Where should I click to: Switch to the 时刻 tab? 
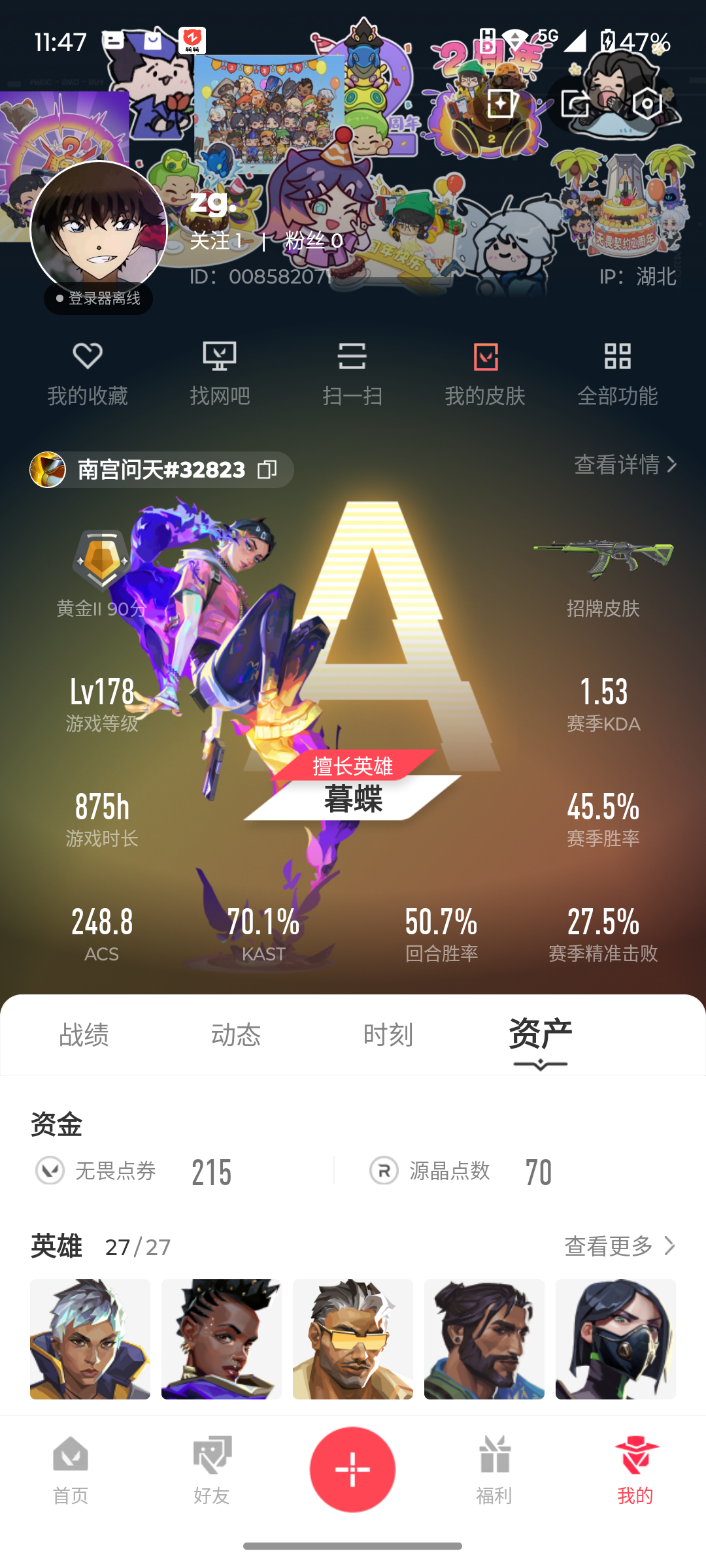[388, 1035]
